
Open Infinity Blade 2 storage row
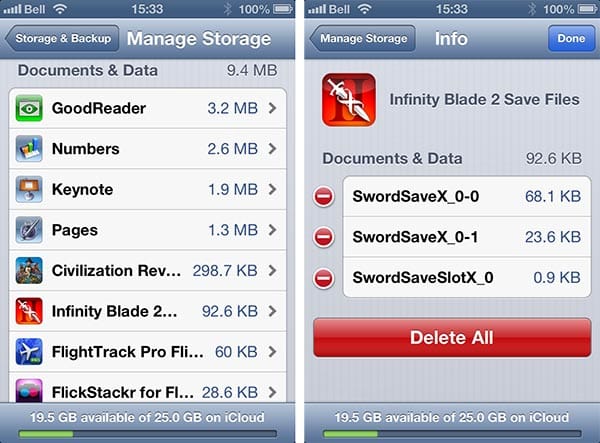point(147,312)
